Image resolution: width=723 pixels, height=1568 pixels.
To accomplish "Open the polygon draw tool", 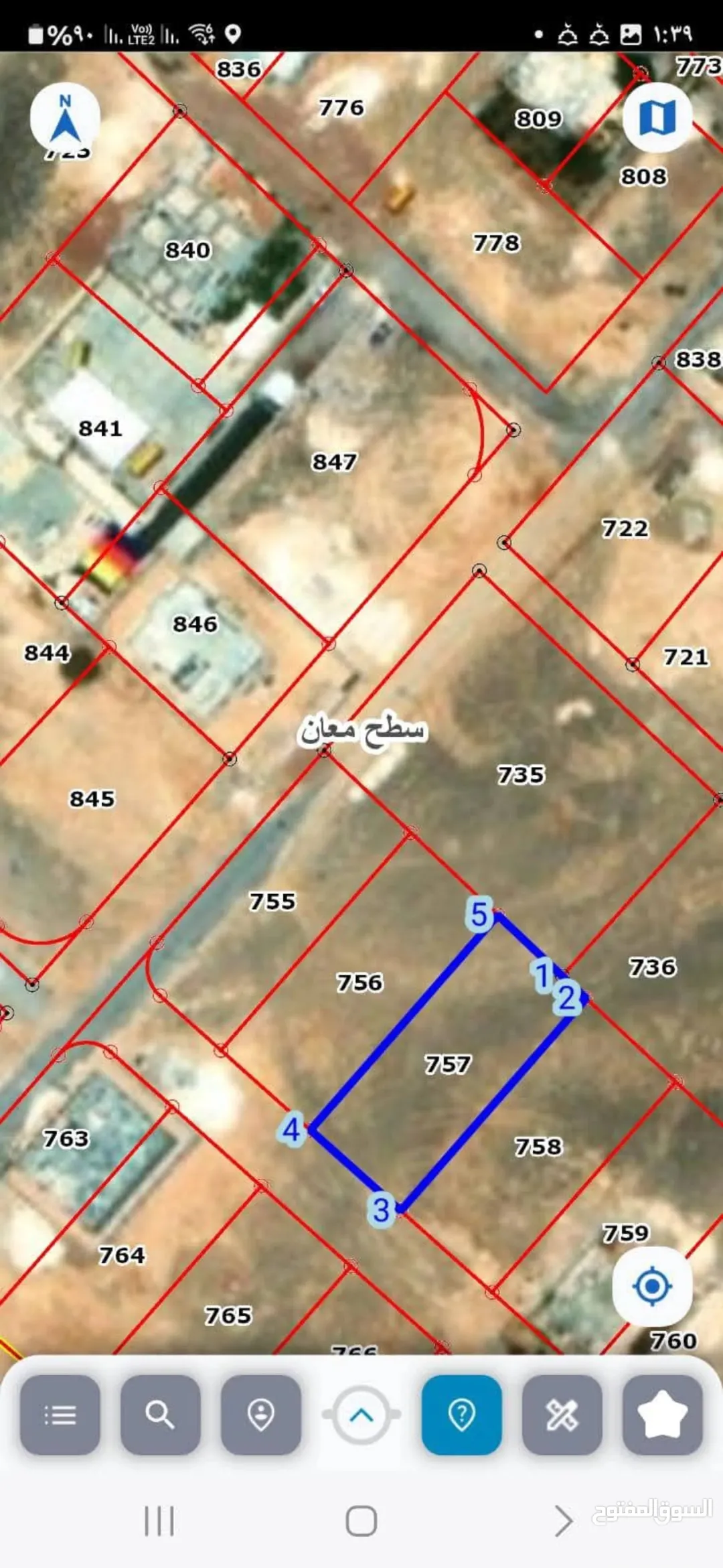I will click(x=663, y=1415).
